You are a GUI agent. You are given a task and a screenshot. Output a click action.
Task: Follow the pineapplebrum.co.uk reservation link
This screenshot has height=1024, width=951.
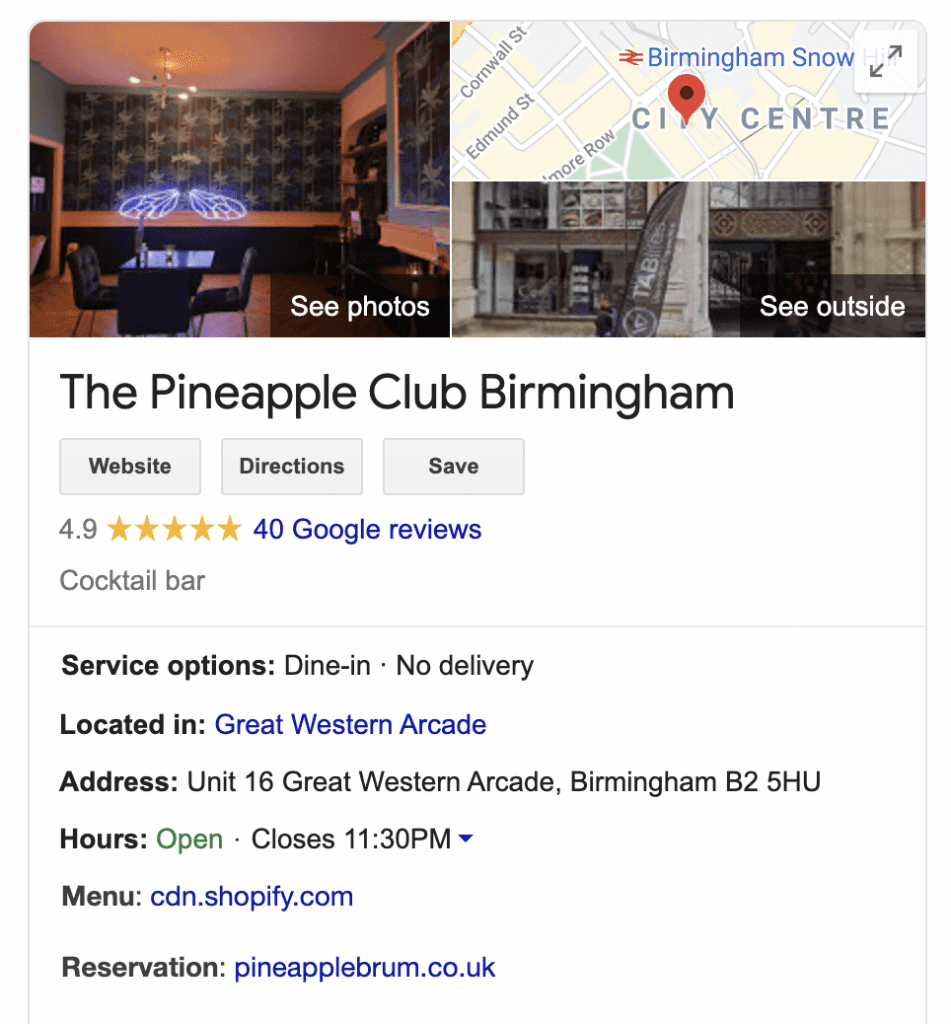[x=364, y=968]
